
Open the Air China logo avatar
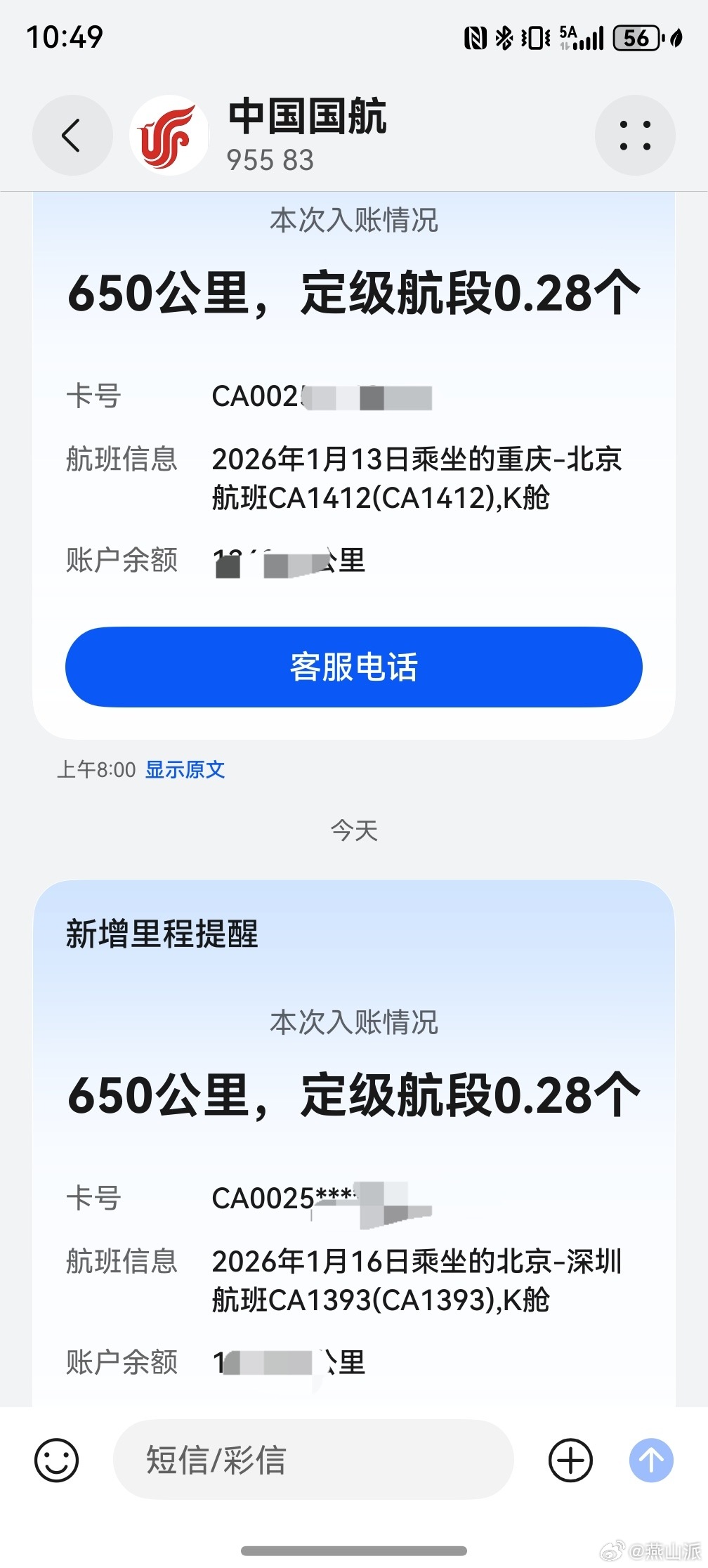[x=170, y=135]
